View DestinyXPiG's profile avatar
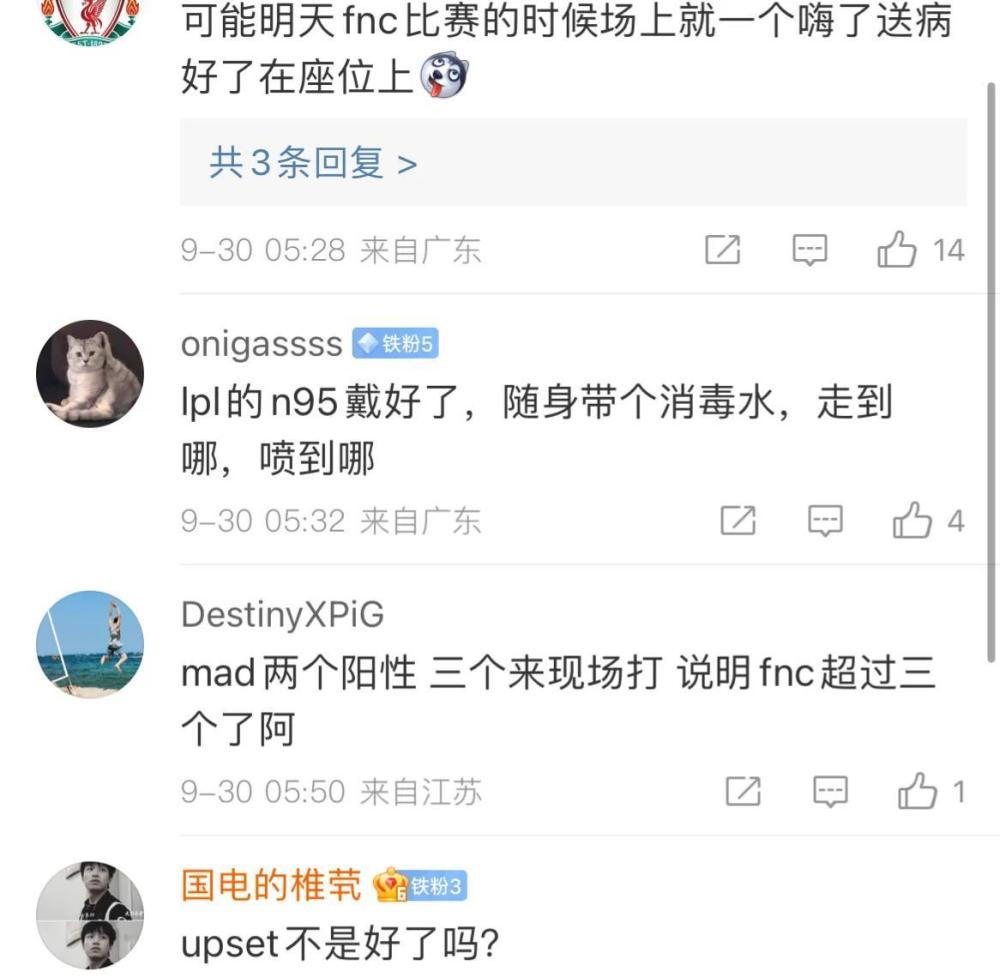This screenshot has width=1000, height=977. click(90, 645)
